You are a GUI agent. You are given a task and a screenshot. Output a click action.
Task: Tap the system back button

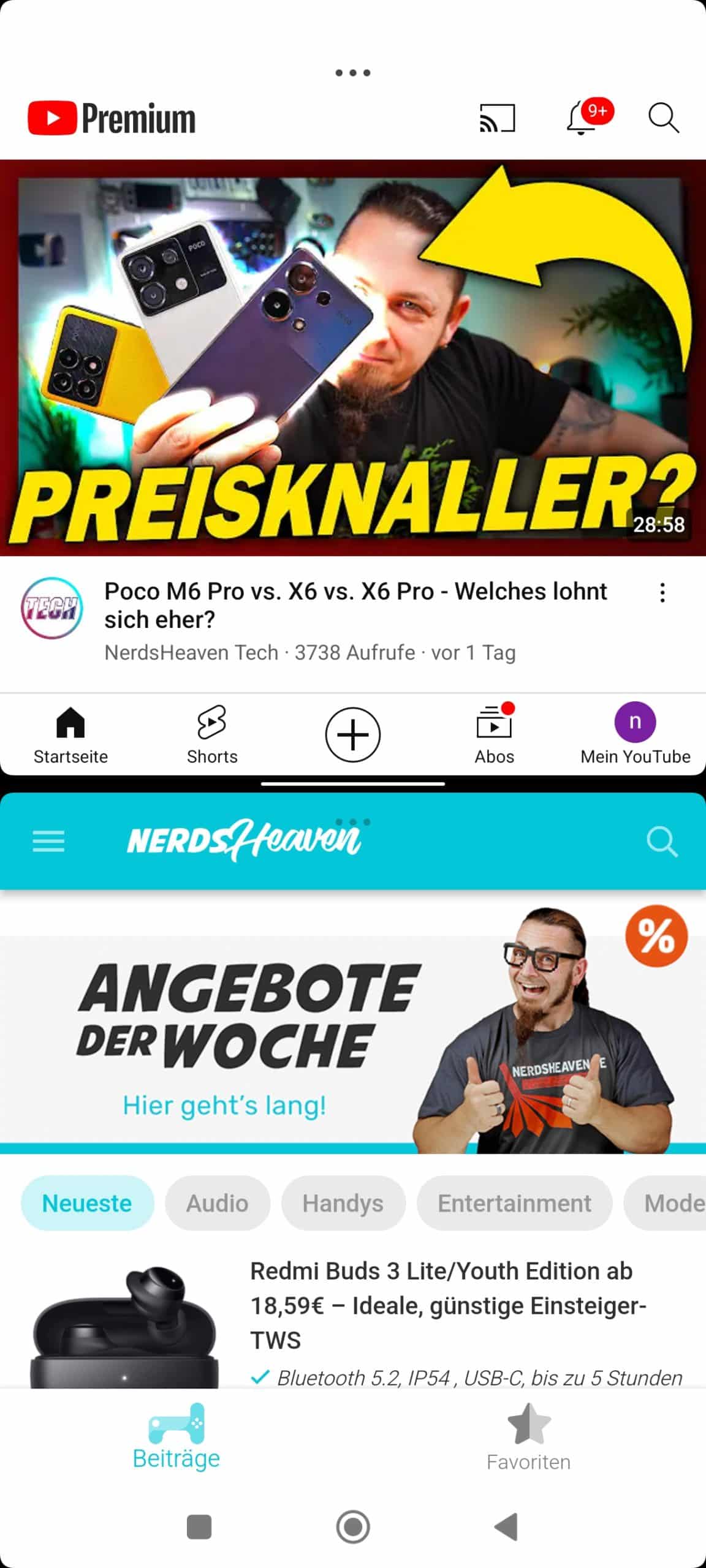click(507, 1526)
